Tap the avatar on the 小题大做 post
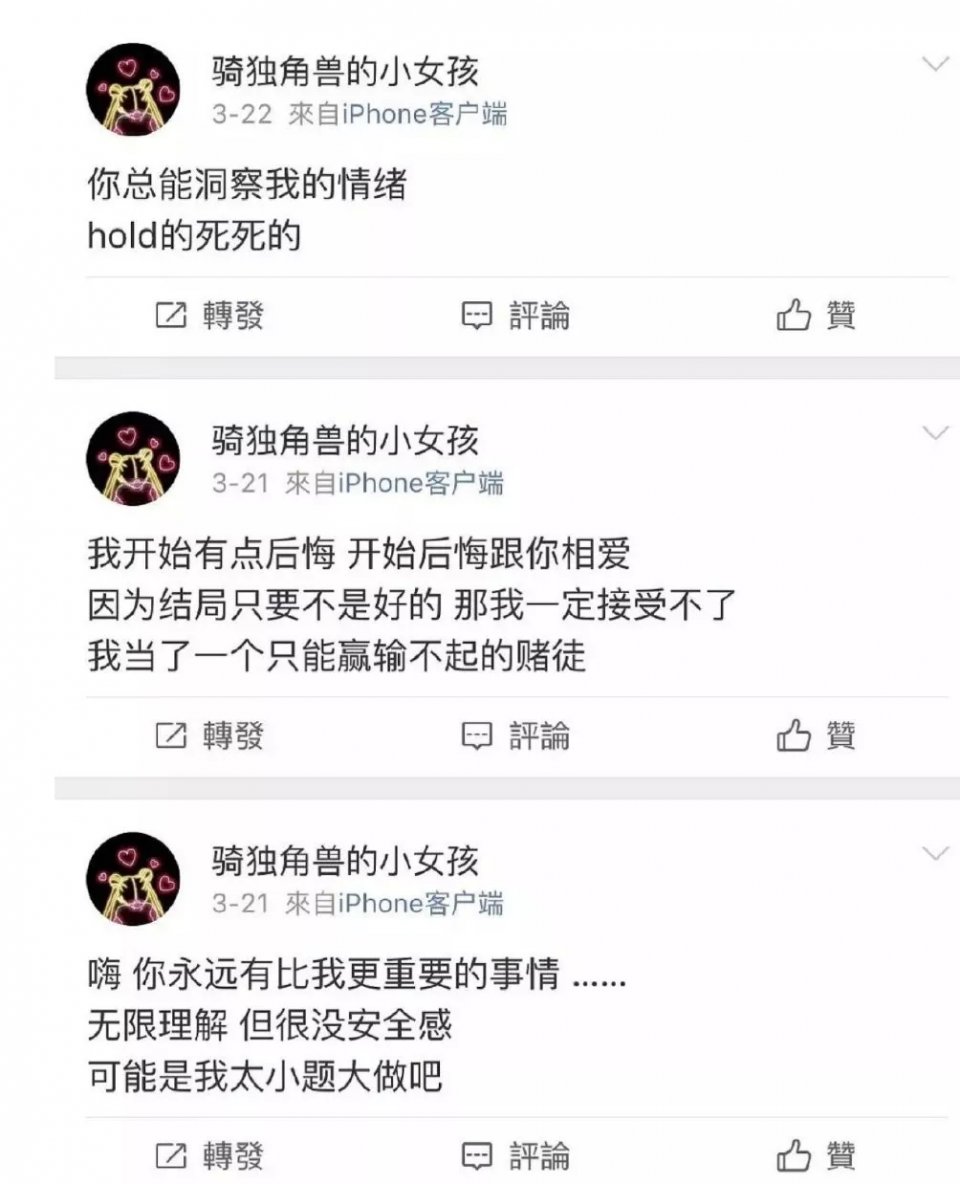Viewport: 960px width, 1184px height. point(134,879)
